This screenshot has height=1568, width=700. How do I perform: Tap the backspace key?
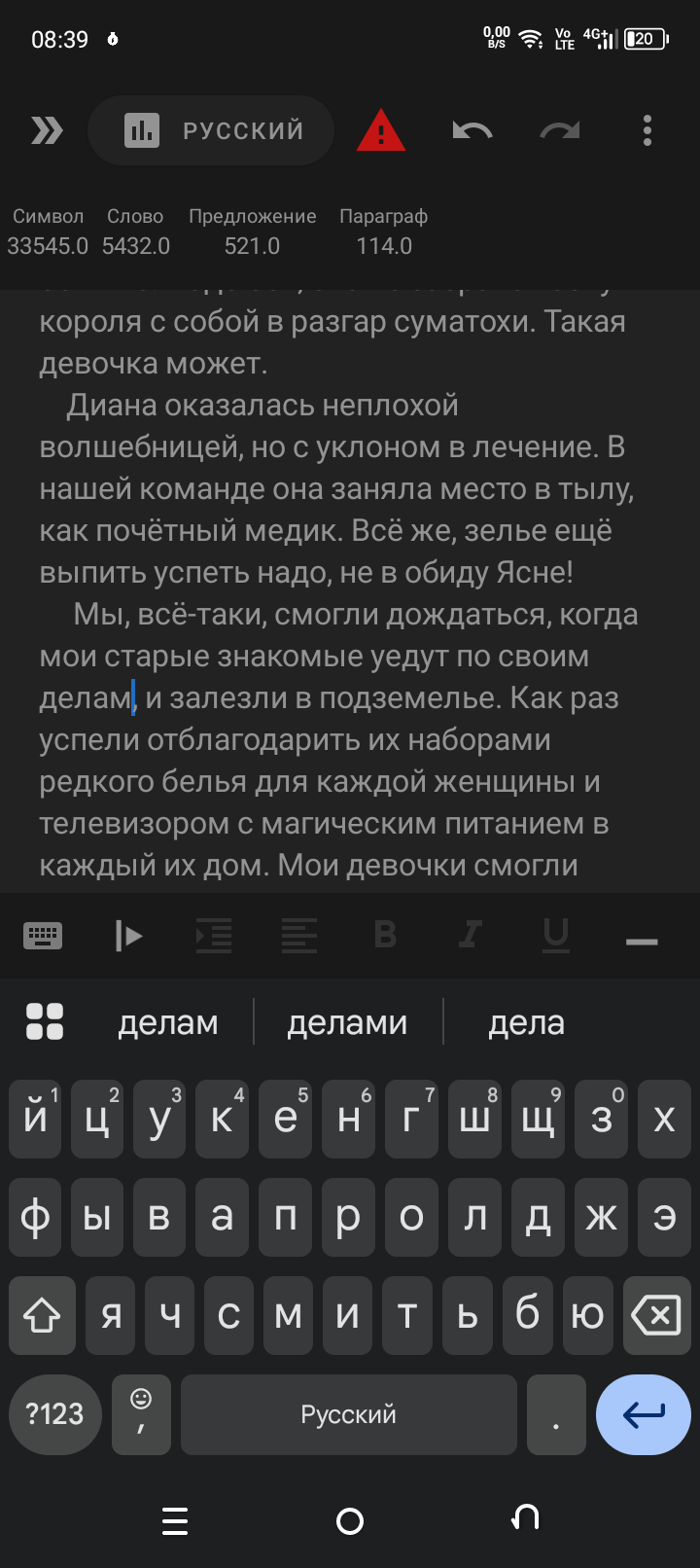656,1316
